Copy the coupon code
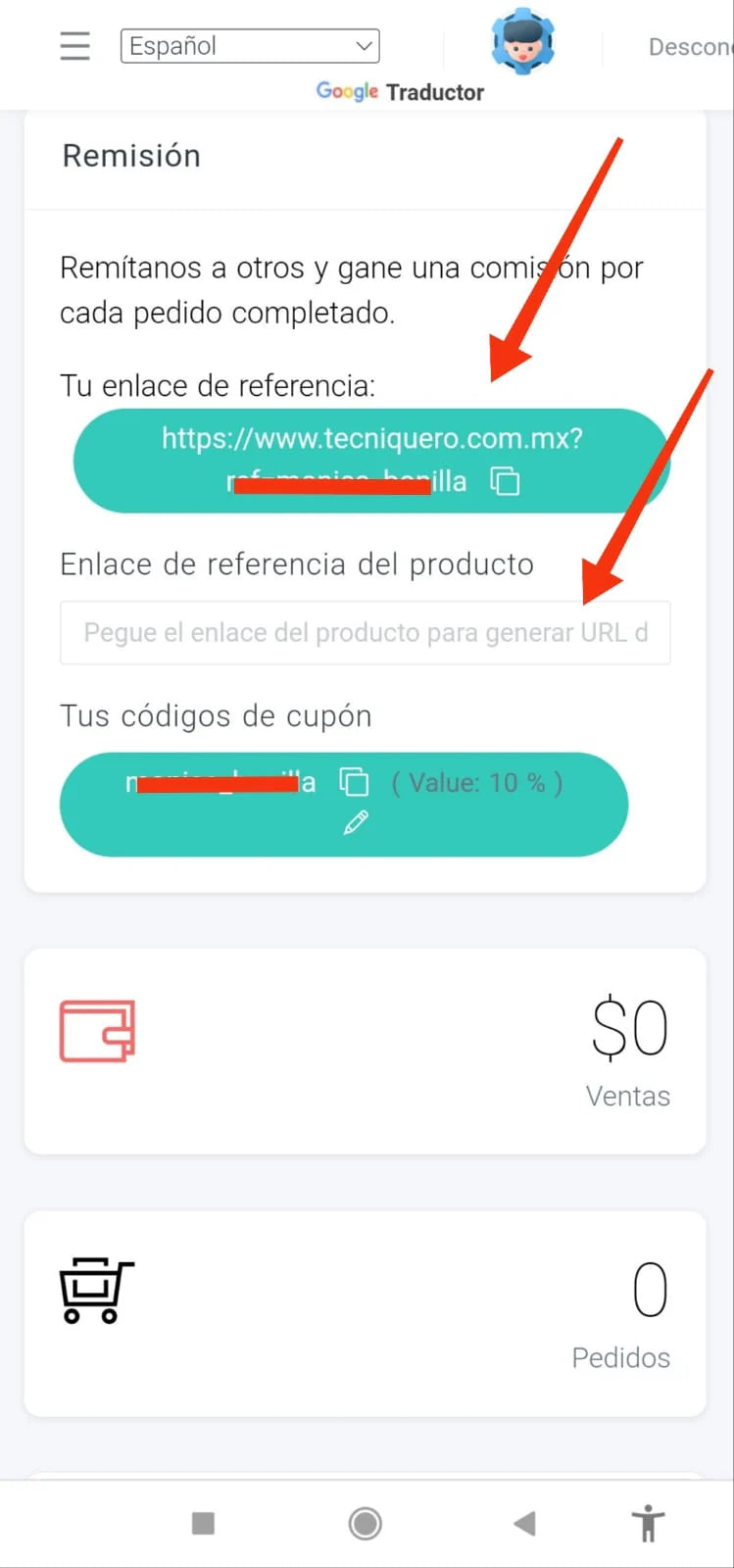This screenshot has width=734, height=1568. click(x=354, y=782)
